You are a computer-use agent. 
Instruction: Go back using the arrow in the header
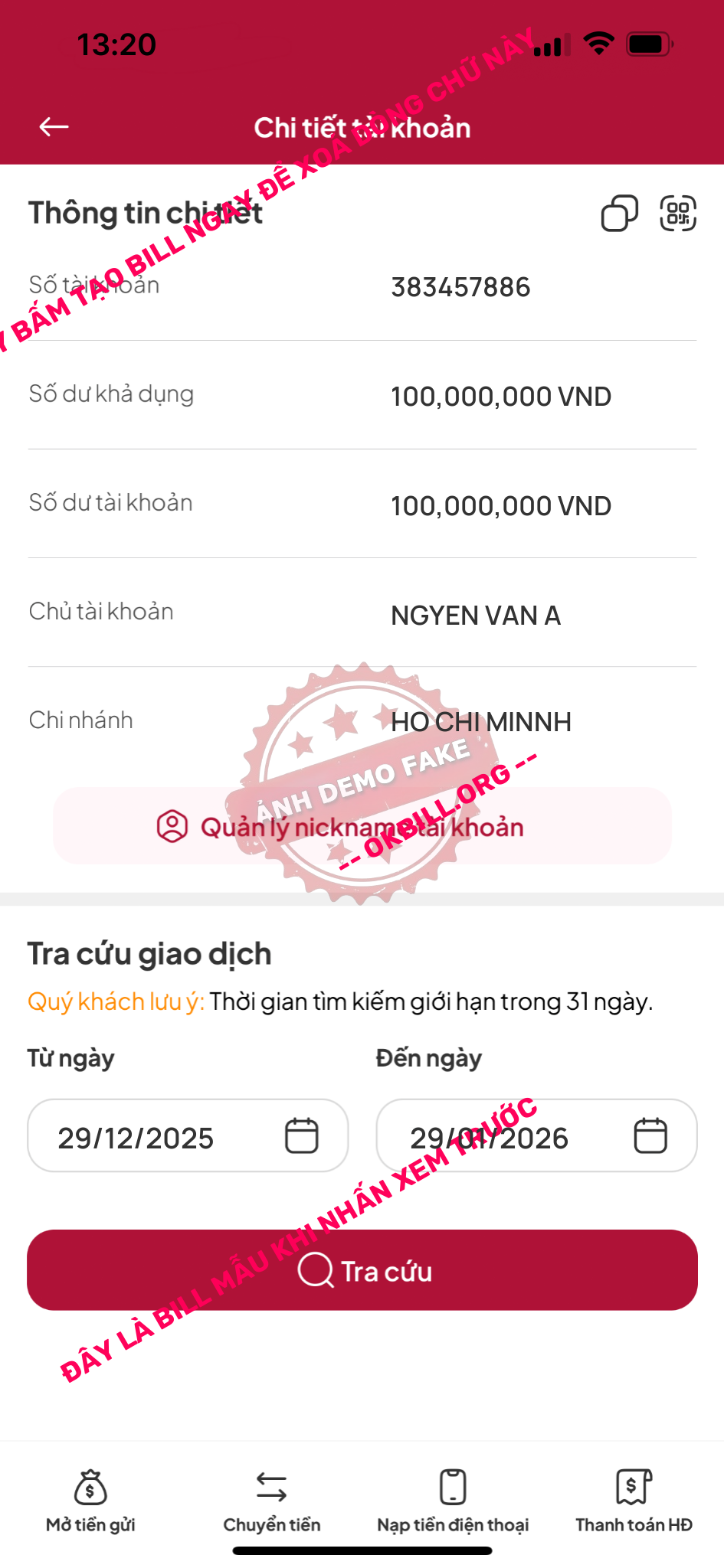(54, 127)
